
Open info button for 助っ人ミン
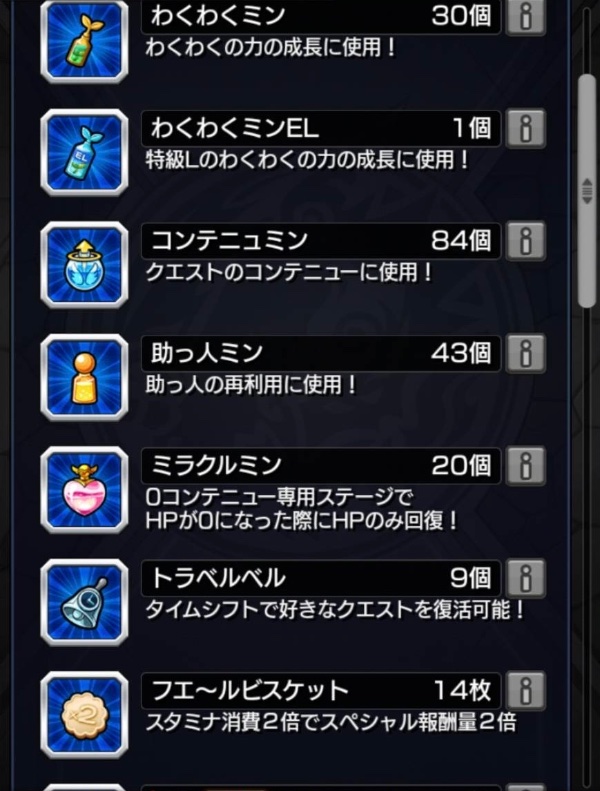526,353
